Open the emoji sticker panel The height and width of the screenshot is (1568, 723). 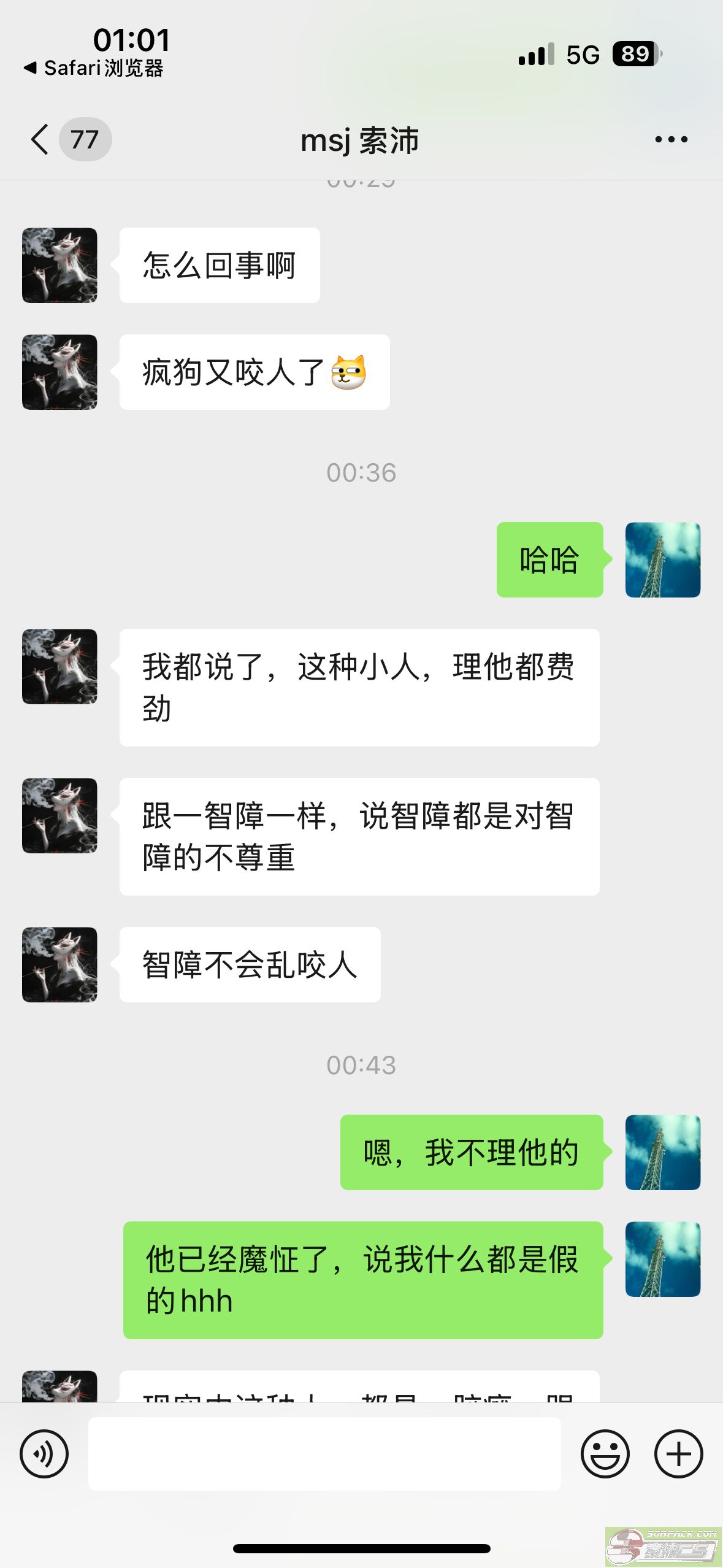605,1454
